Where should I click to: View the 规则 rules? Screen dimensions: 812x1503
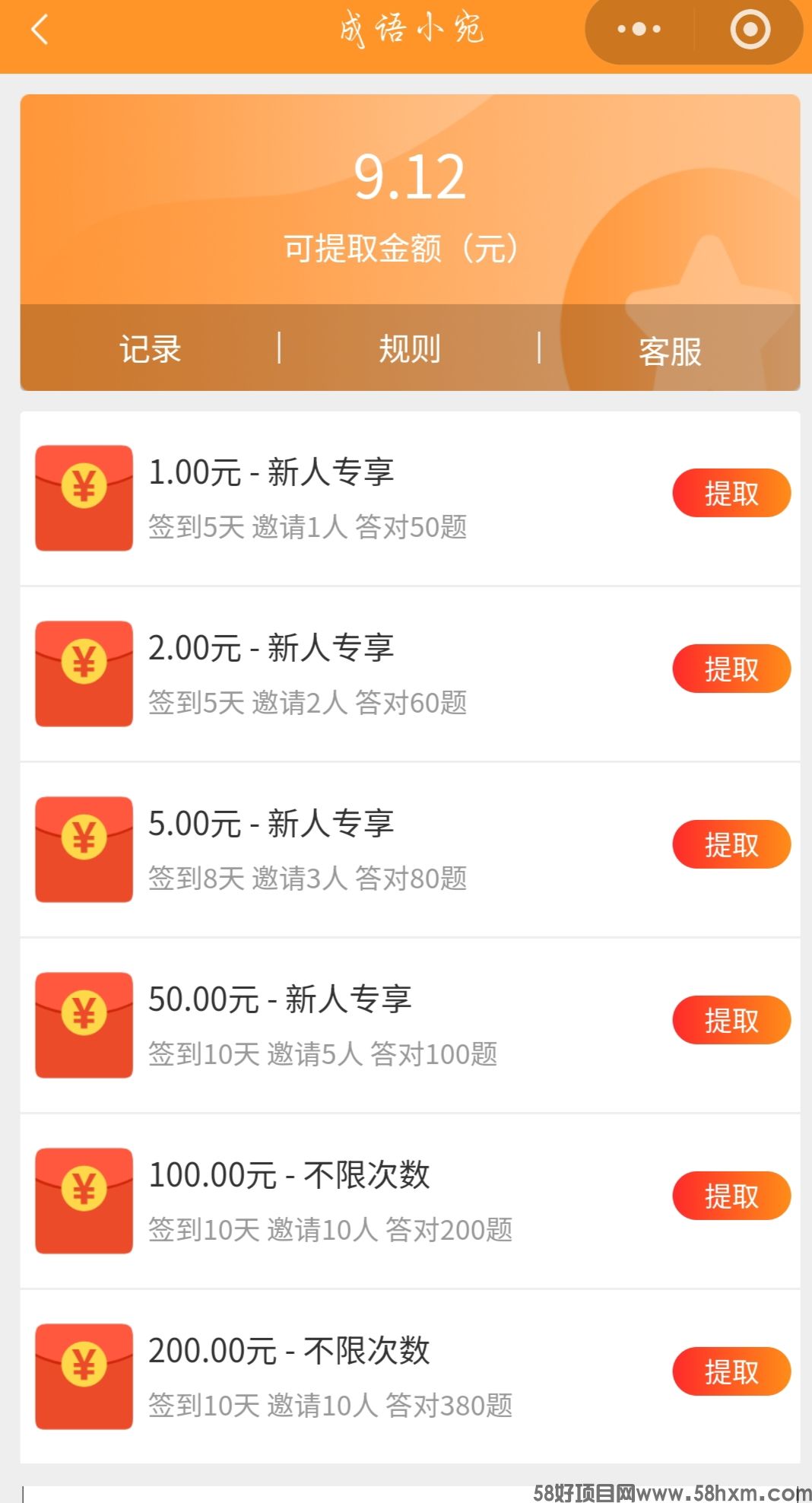[x=410, y=349]
